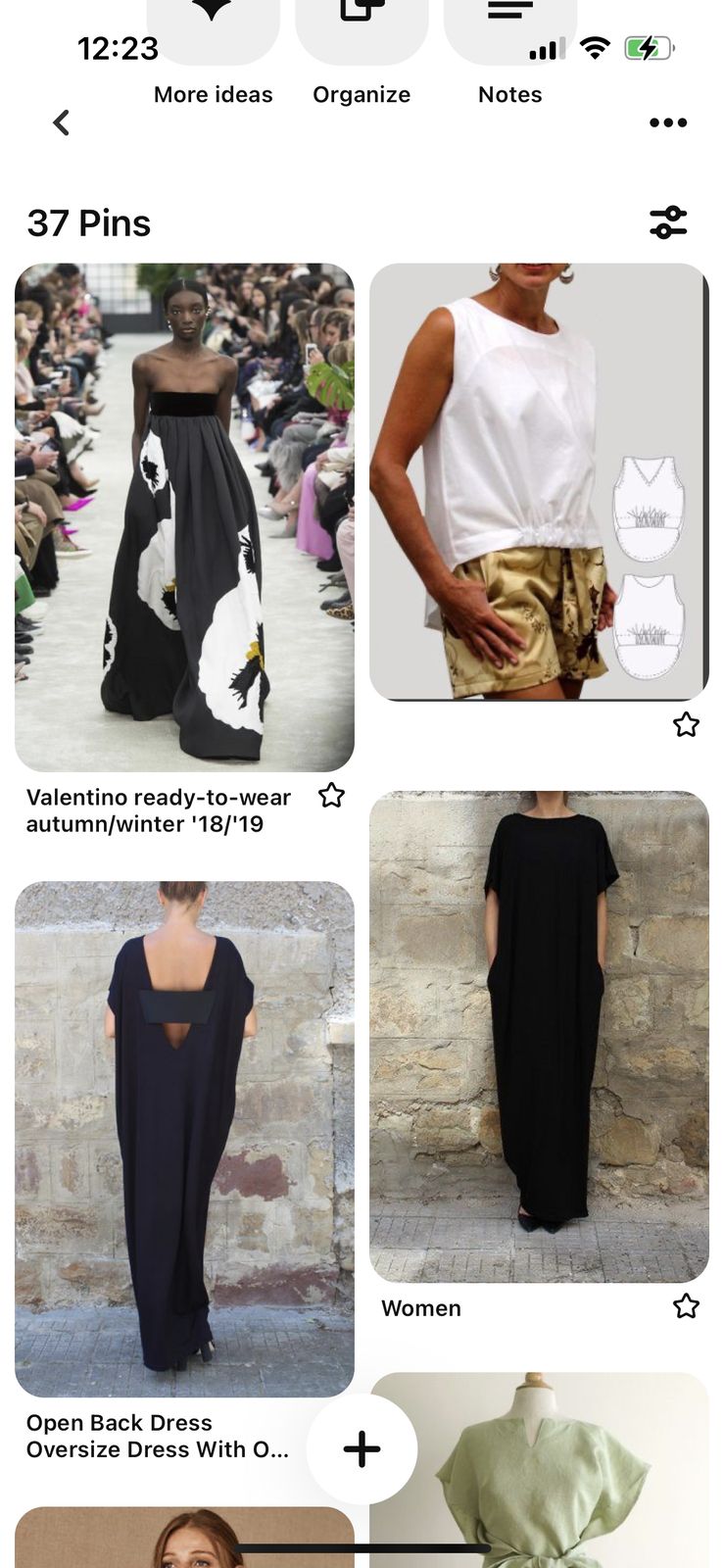The height and width of the screenshot is (1568, 724).
Task: Star the white top sewing pattern pin
Action: coord(686,725)
